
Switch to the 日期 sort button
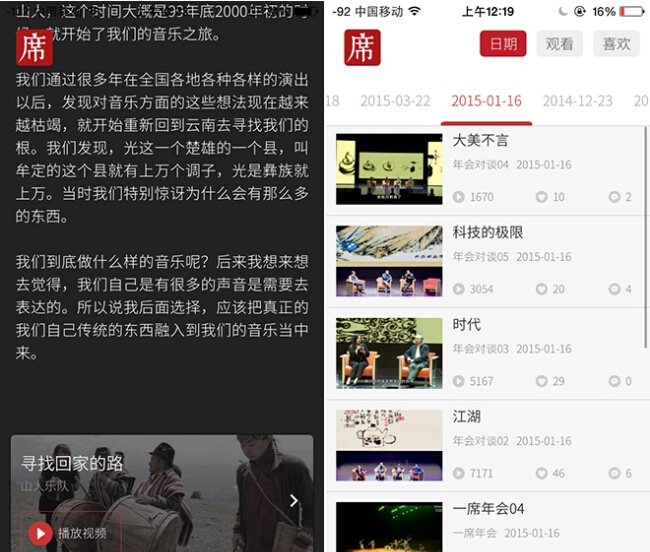tap(503, 44)
